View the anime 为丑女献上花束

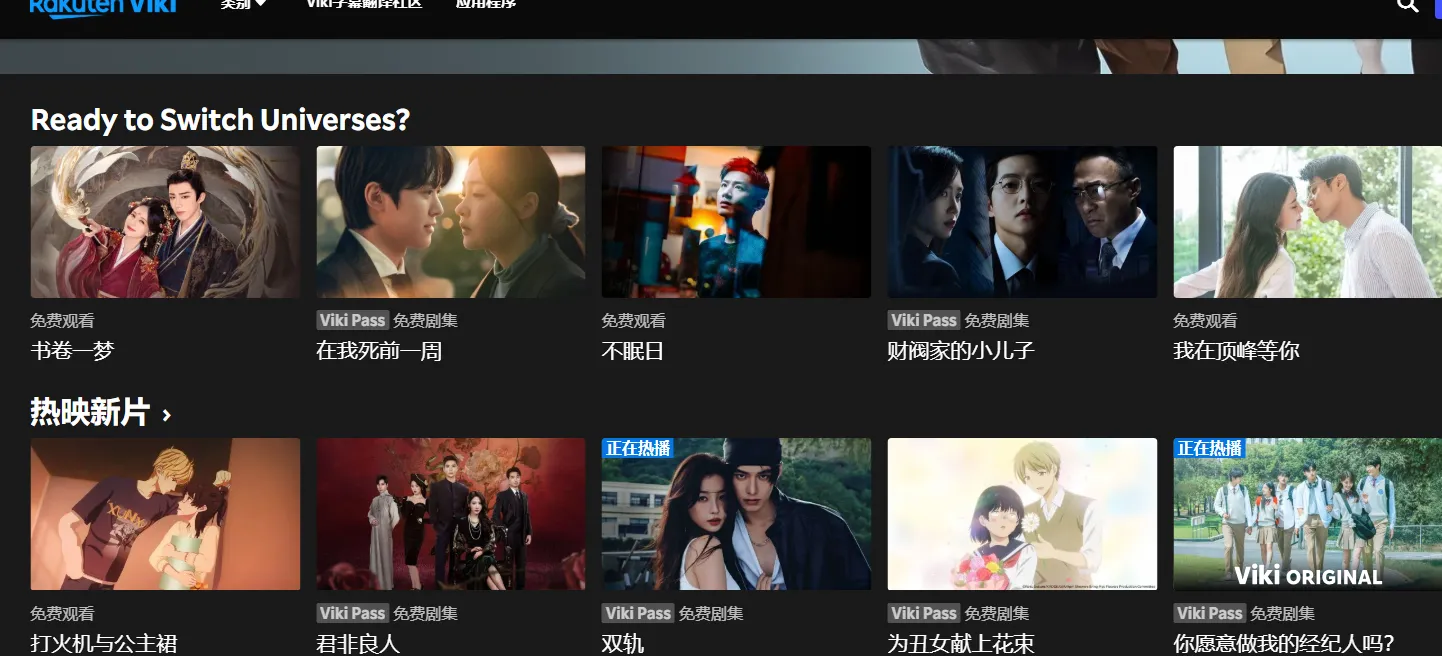click(x=1022, y=514)
